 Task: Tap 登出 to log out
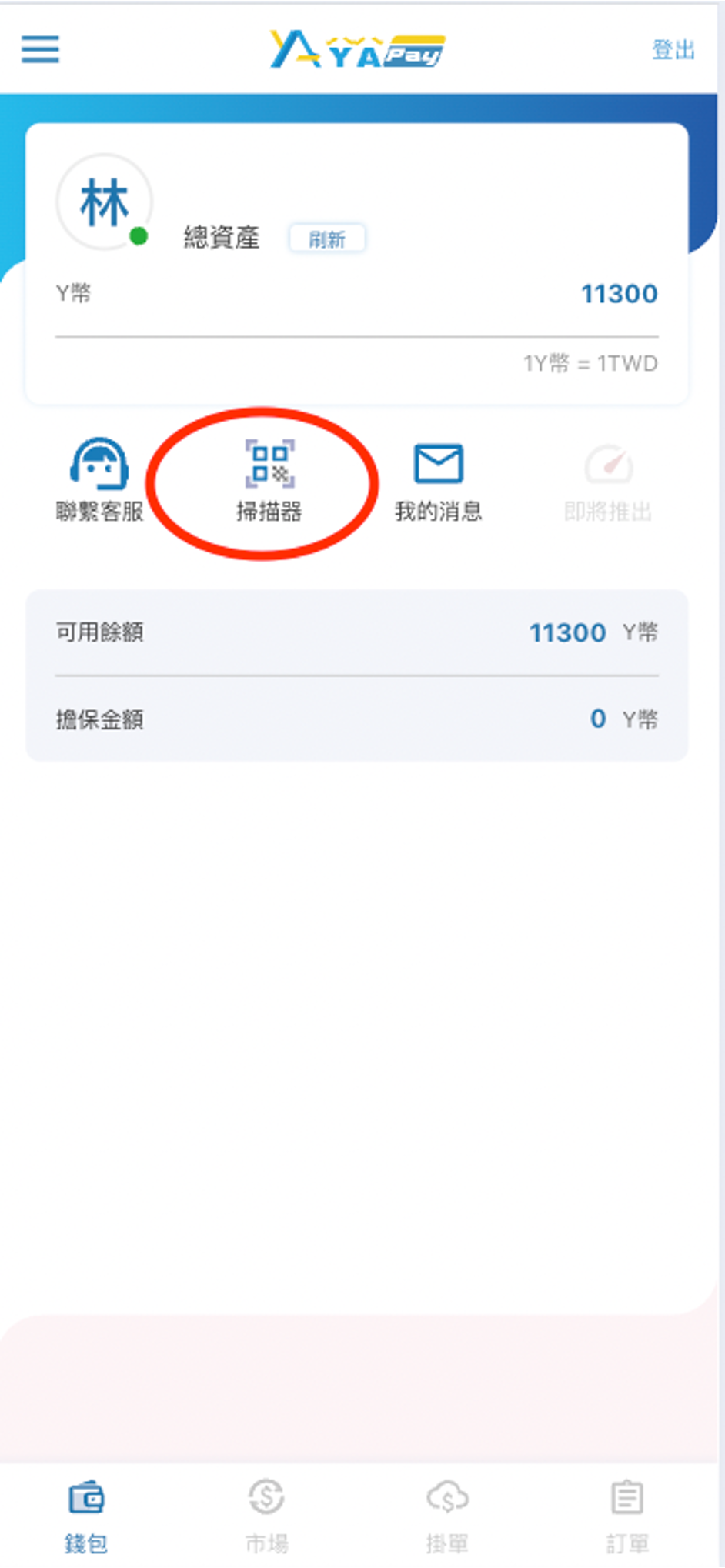673,50
